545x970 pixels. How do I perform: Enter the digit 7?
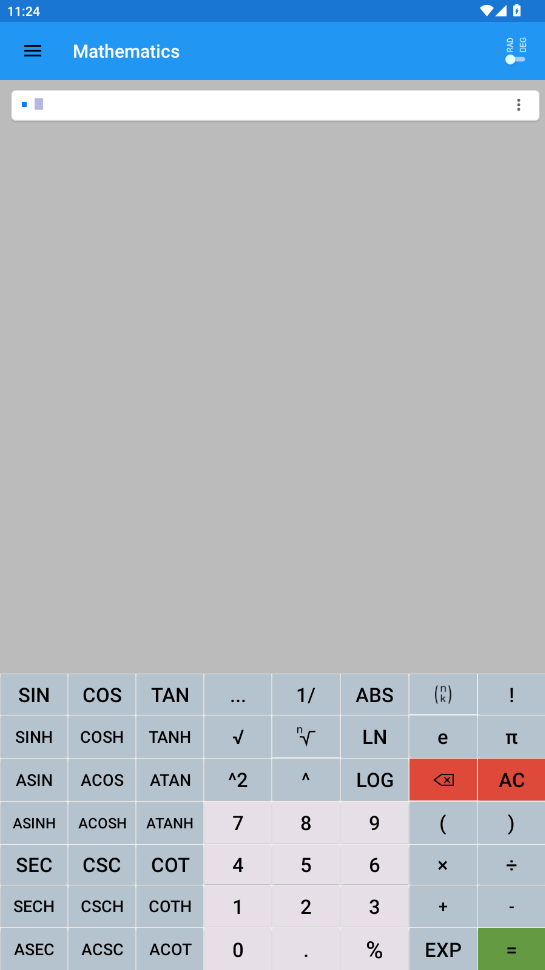[x=238, y=823]
